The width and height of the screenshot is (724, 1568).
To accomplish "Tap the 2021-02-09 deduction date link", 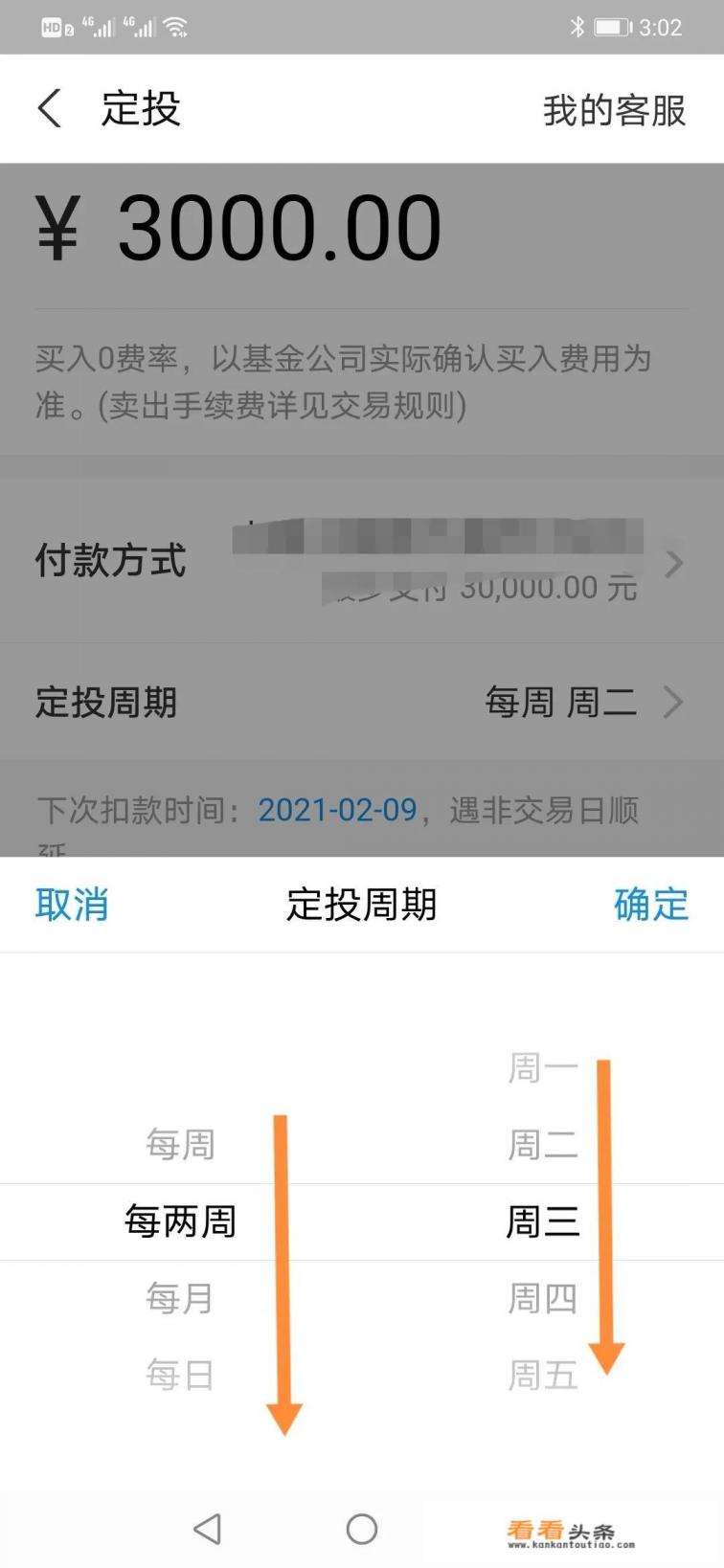I will (x=337, y=810).
